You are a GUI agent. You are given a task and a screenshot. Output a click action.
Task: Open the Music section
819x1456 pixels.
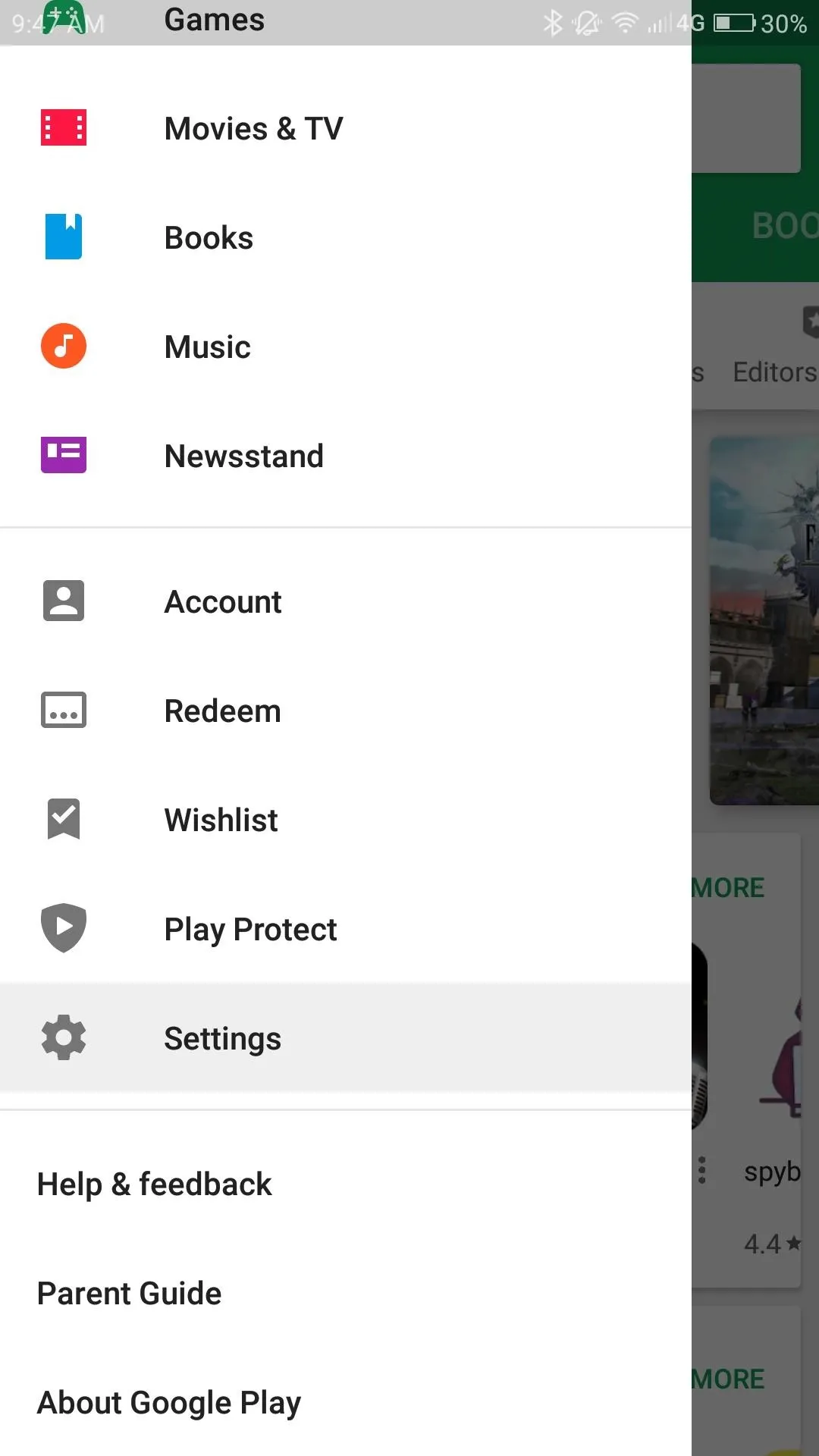pos(346,347)
